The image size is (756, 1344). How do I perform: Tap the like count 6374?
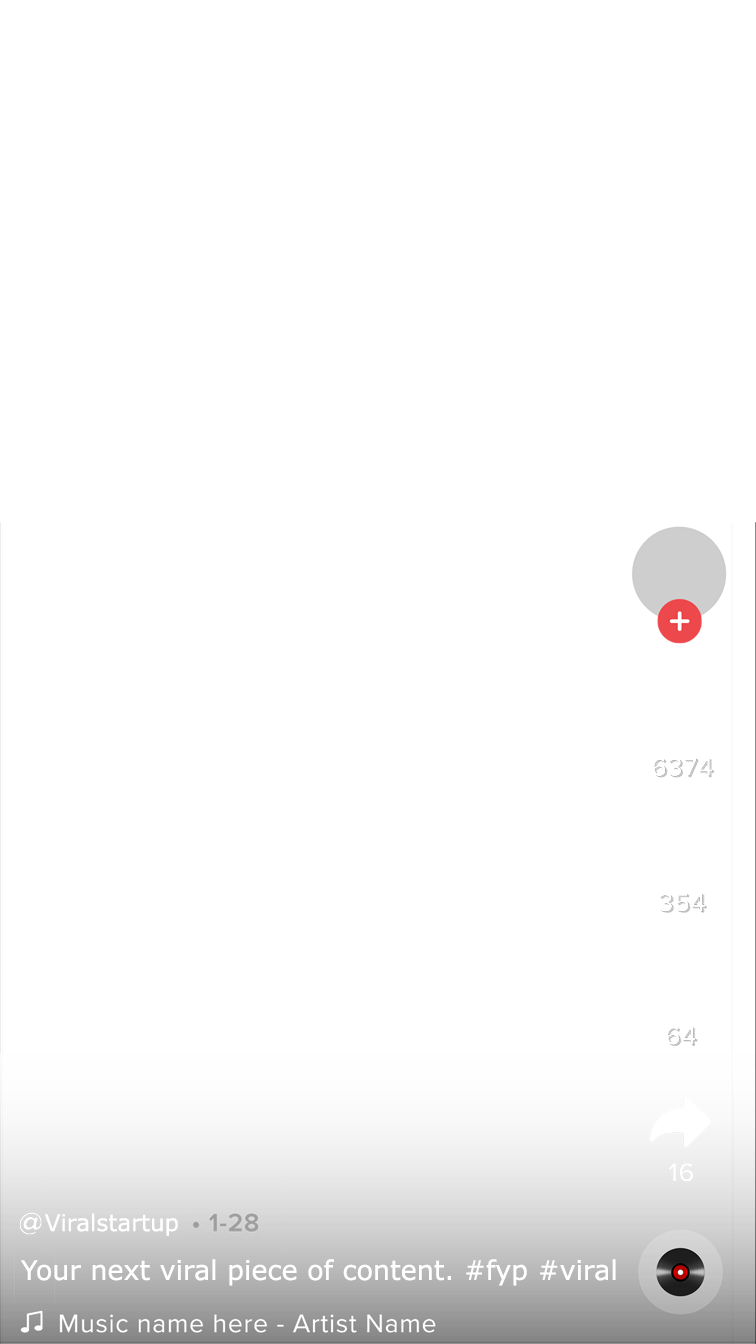[683, 769]
